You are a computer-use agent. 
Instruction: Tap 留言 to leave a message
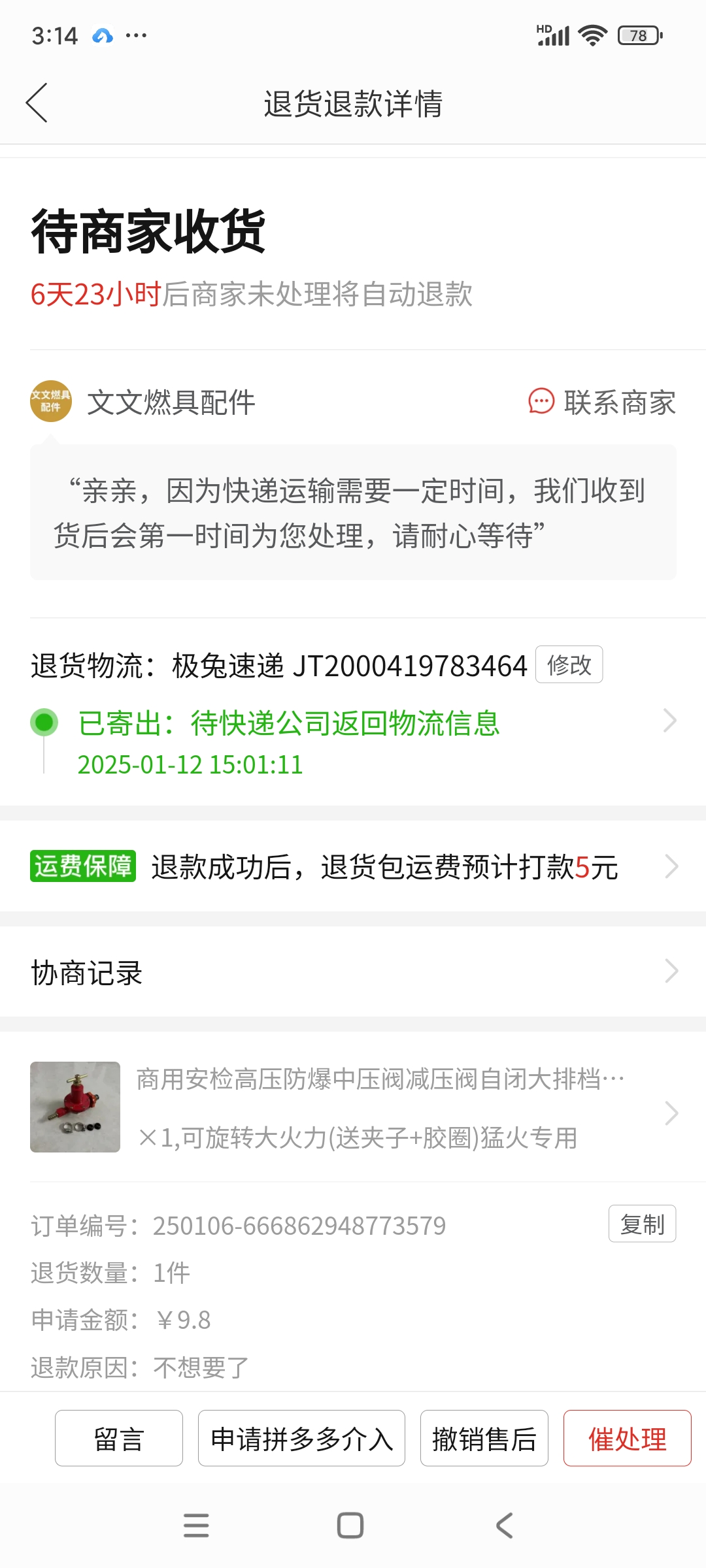[119, 1439]
